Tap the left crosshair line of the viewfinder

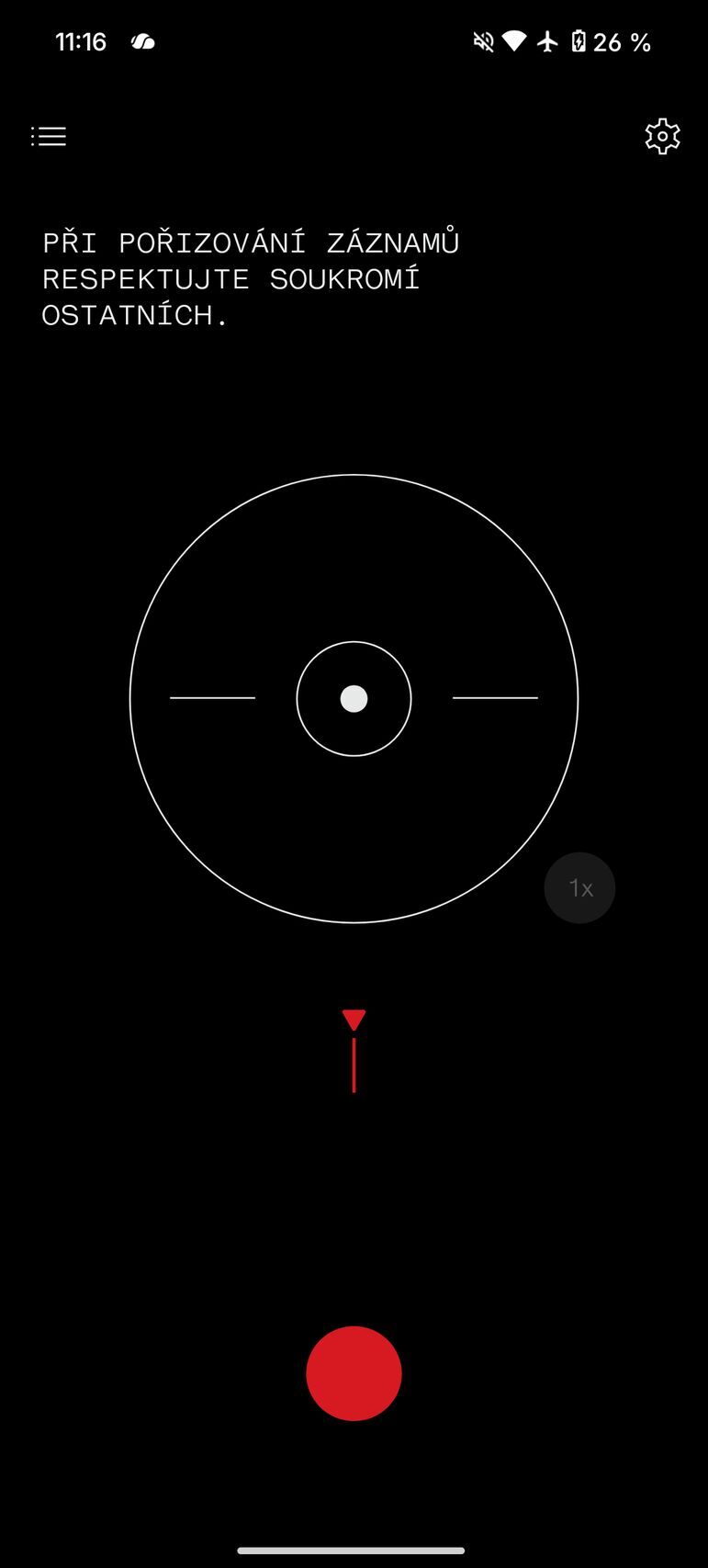coord(212,699)
